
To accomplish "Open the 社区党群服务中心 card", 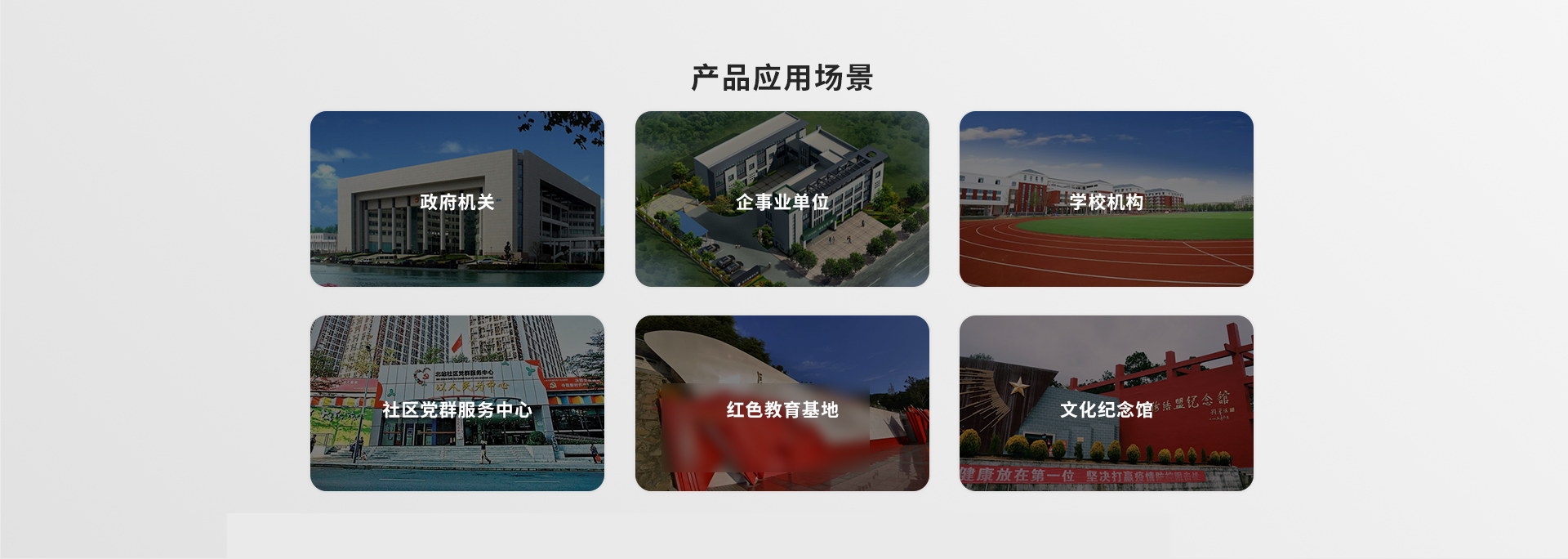I will coord(457,404).
